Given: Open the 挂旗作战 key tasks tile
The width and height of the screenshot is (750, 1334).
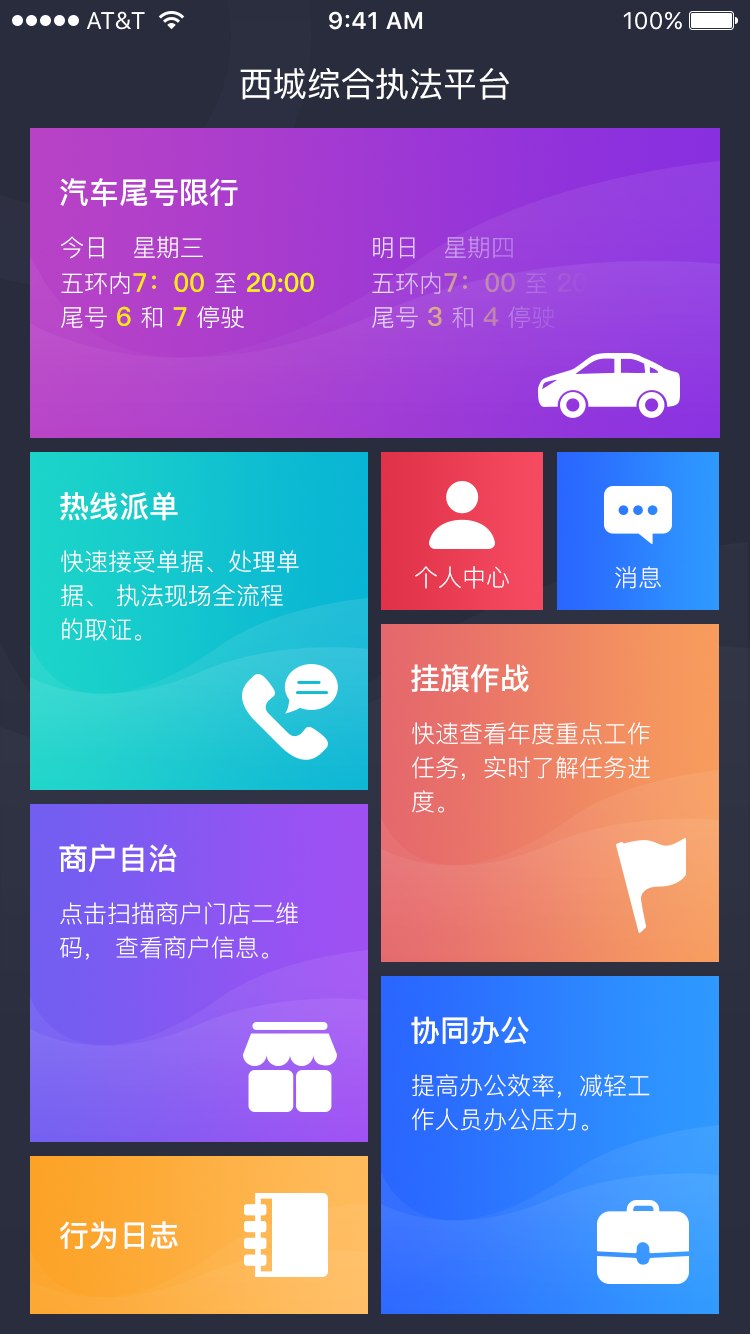Looking at the screenshot, I should (x=550, y=793).
